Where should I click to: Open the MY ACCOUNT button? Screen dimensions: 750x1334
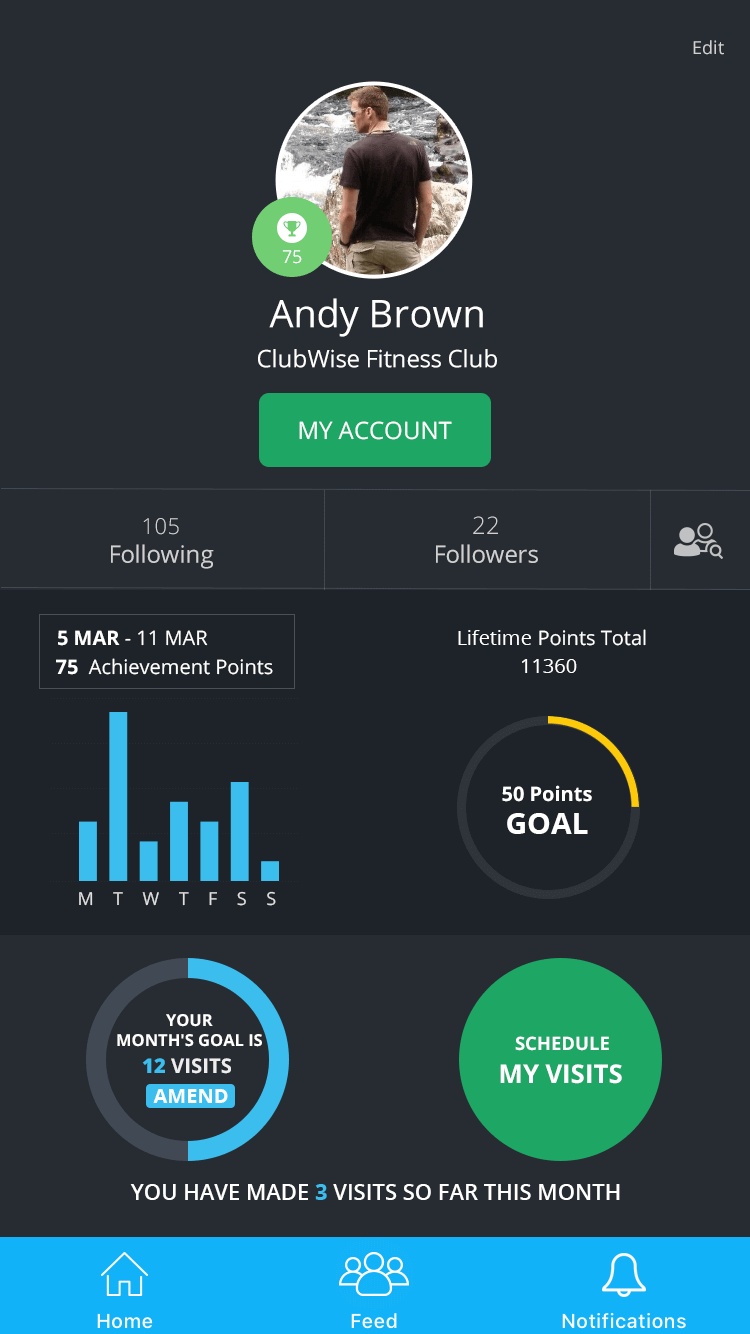(x=375, y=430)
